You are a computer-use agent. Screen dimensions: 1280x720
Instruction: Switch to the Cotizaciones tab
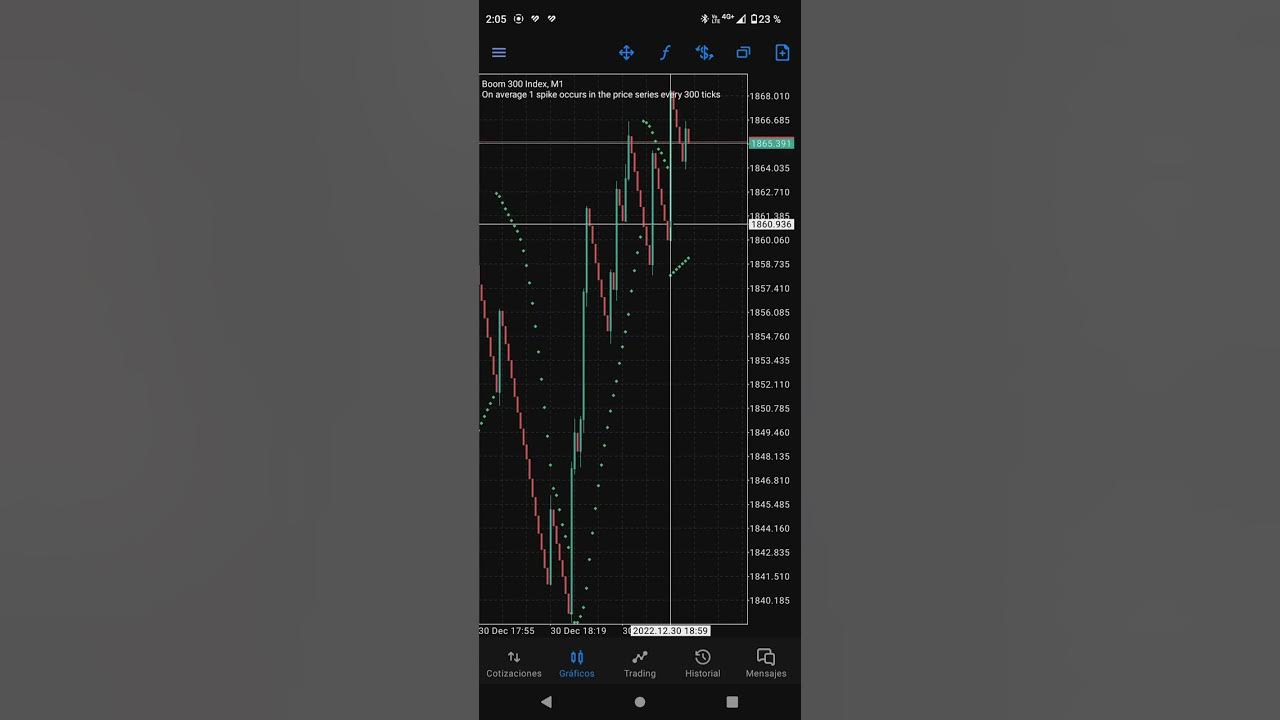coord(514,663)
